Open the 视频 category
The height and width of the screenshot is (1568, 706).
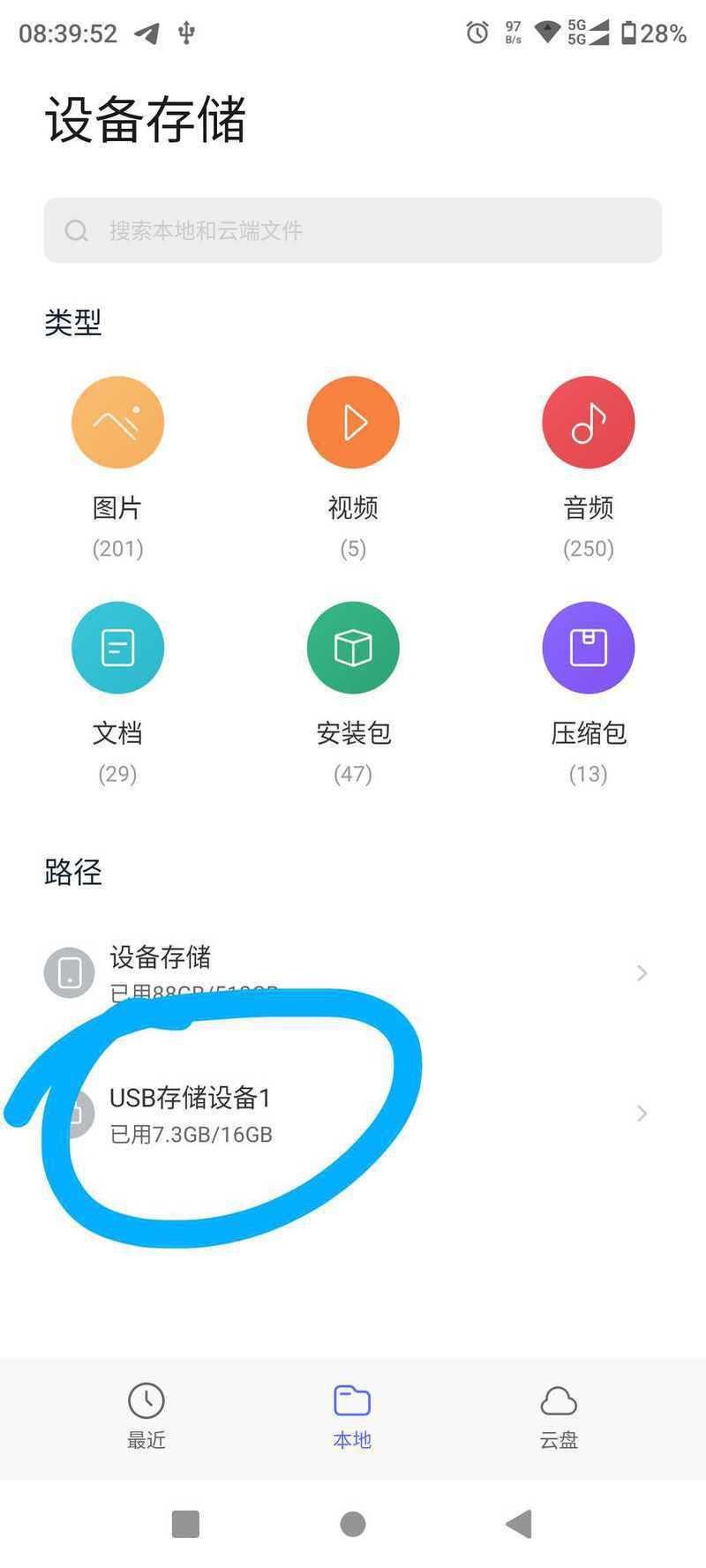[x=353, y=424]
